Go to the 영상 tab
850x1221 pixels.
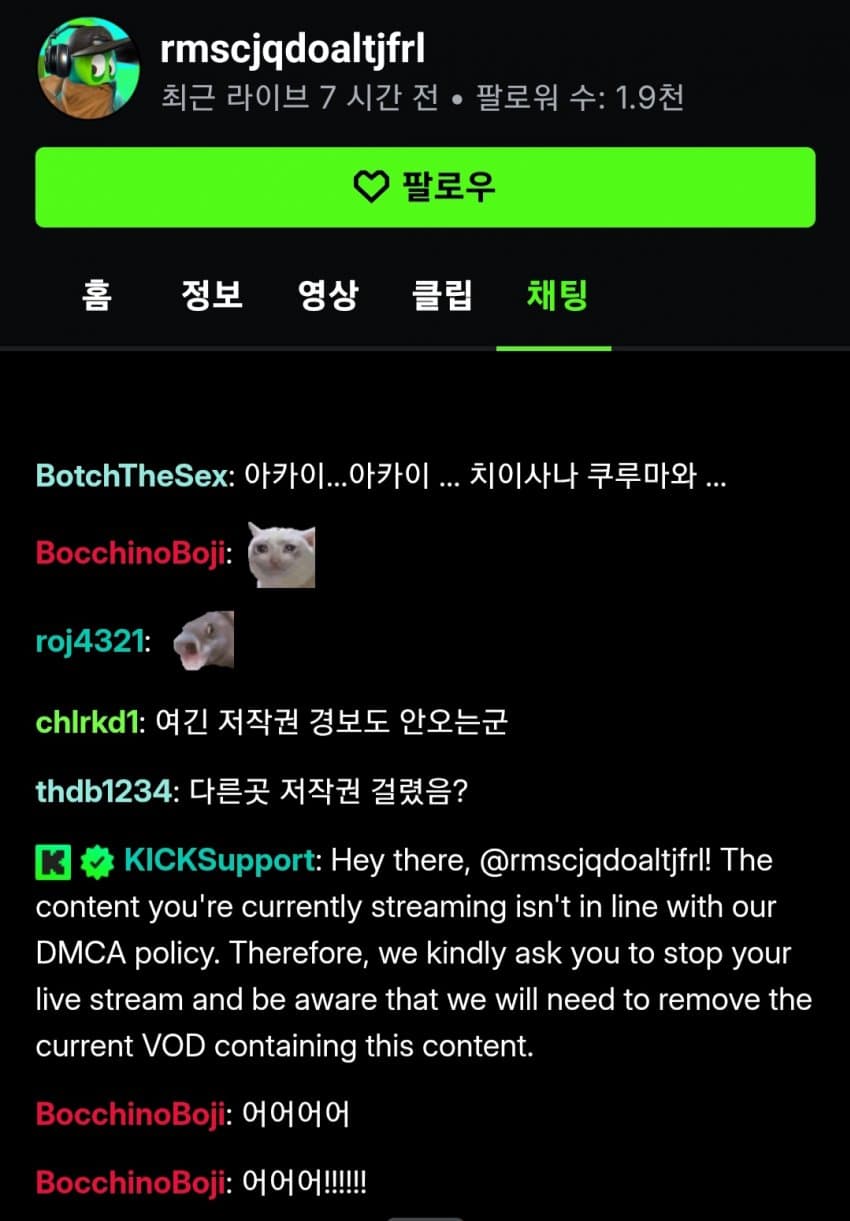pos(327,295)
